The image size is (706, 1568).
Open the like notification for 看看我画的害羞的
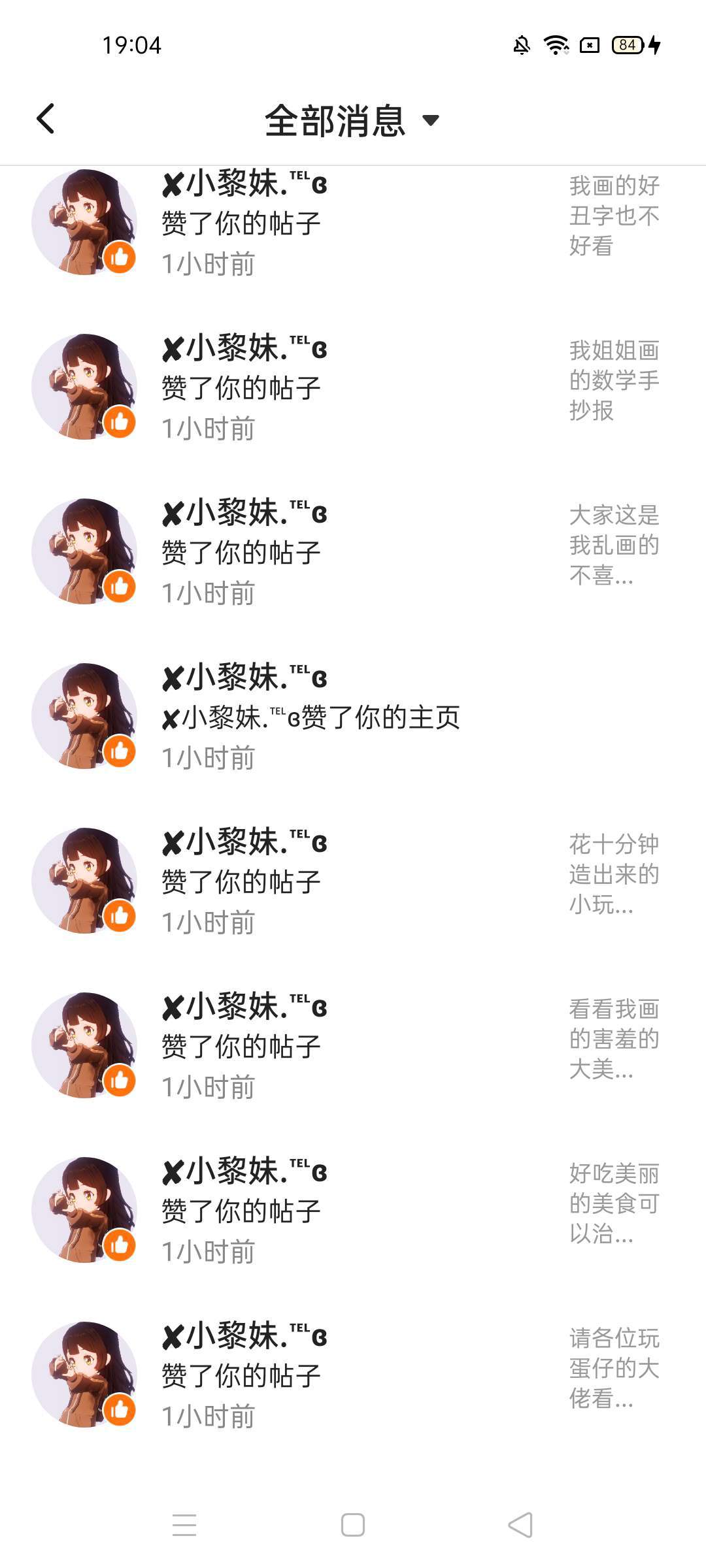pyautogui.click(x=353, y=1046)
